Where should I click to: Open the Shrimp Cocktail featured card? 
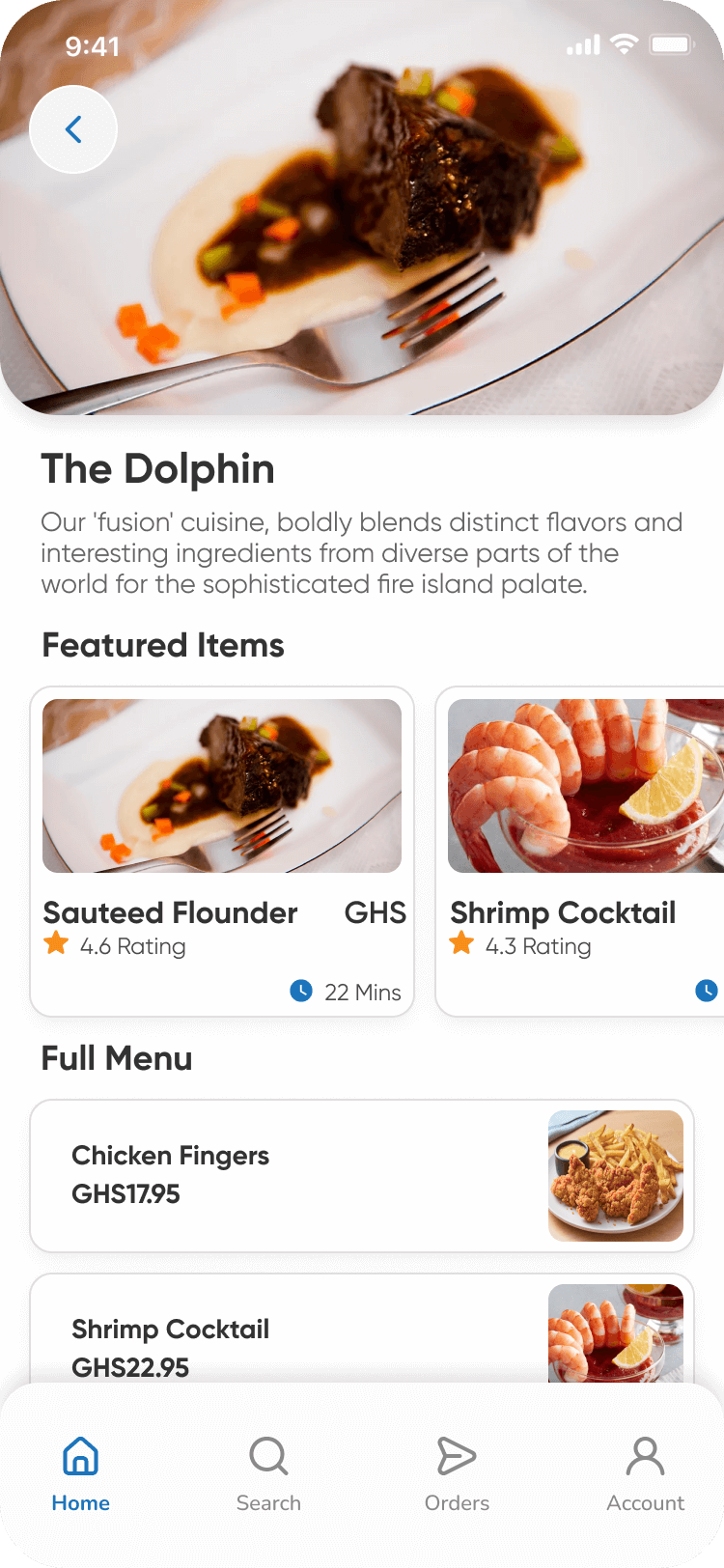[x=579, y=851]
